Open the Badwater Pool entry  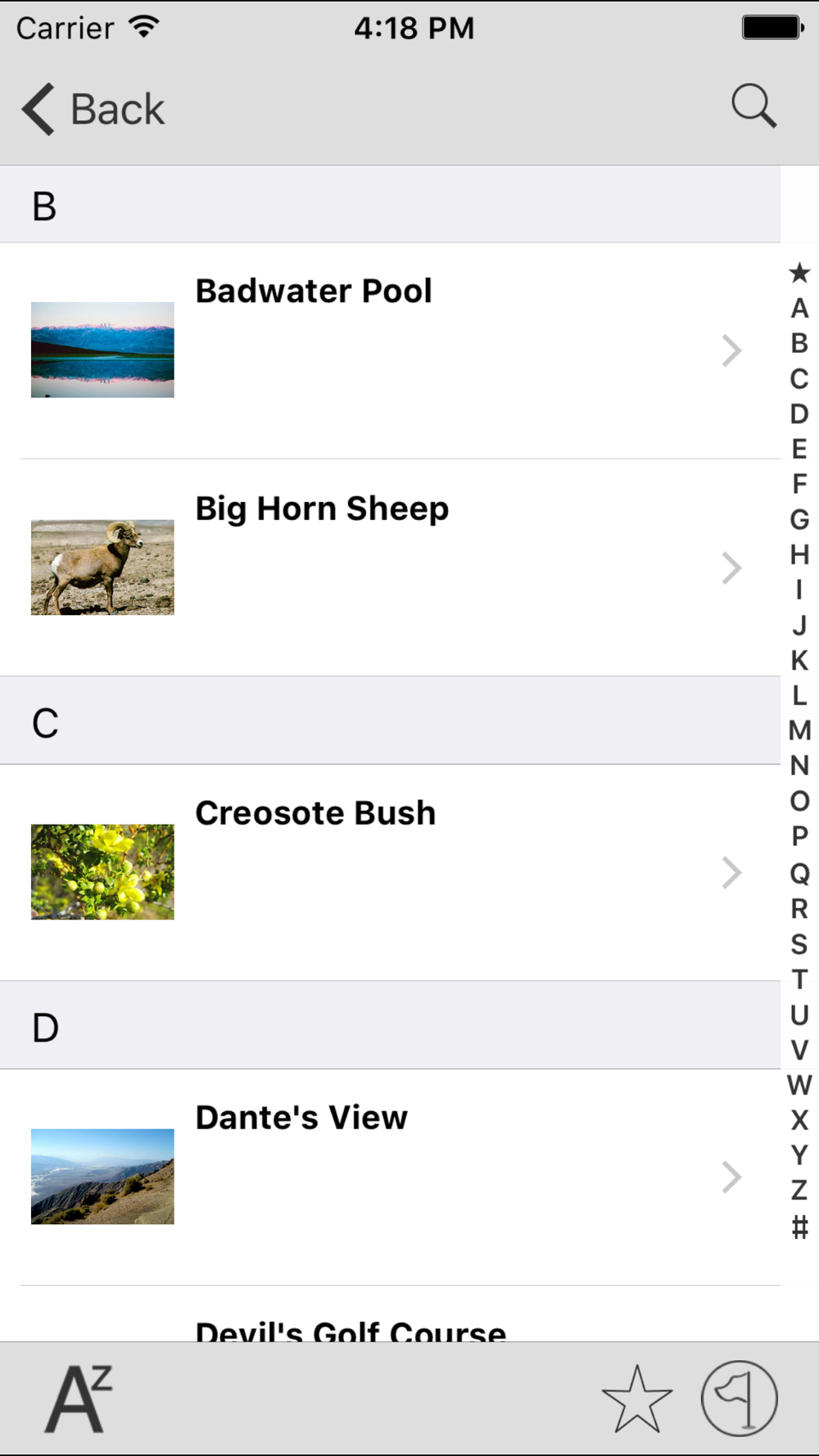click(390, 350)
